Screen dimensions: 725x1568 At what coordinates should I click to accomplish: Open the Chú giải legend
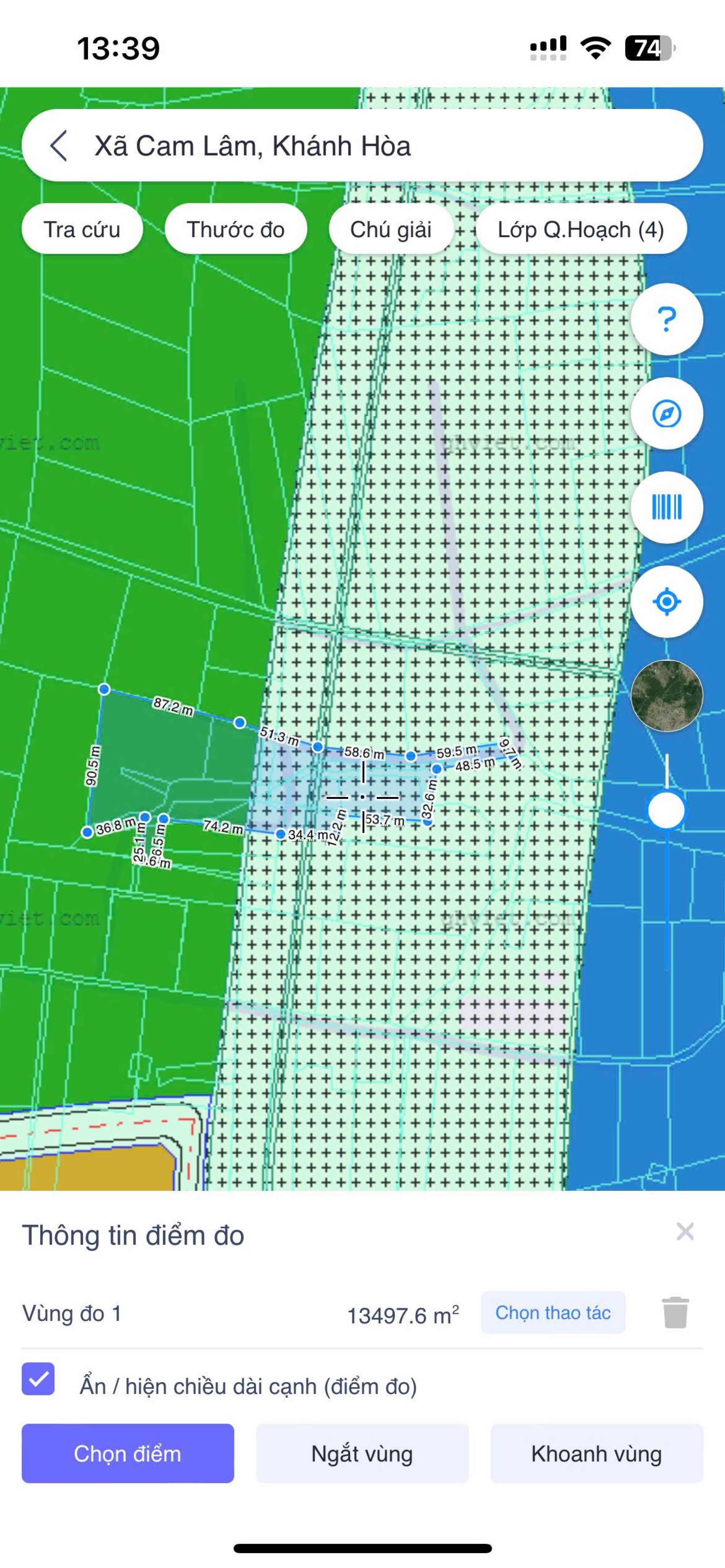coord(390,229)
